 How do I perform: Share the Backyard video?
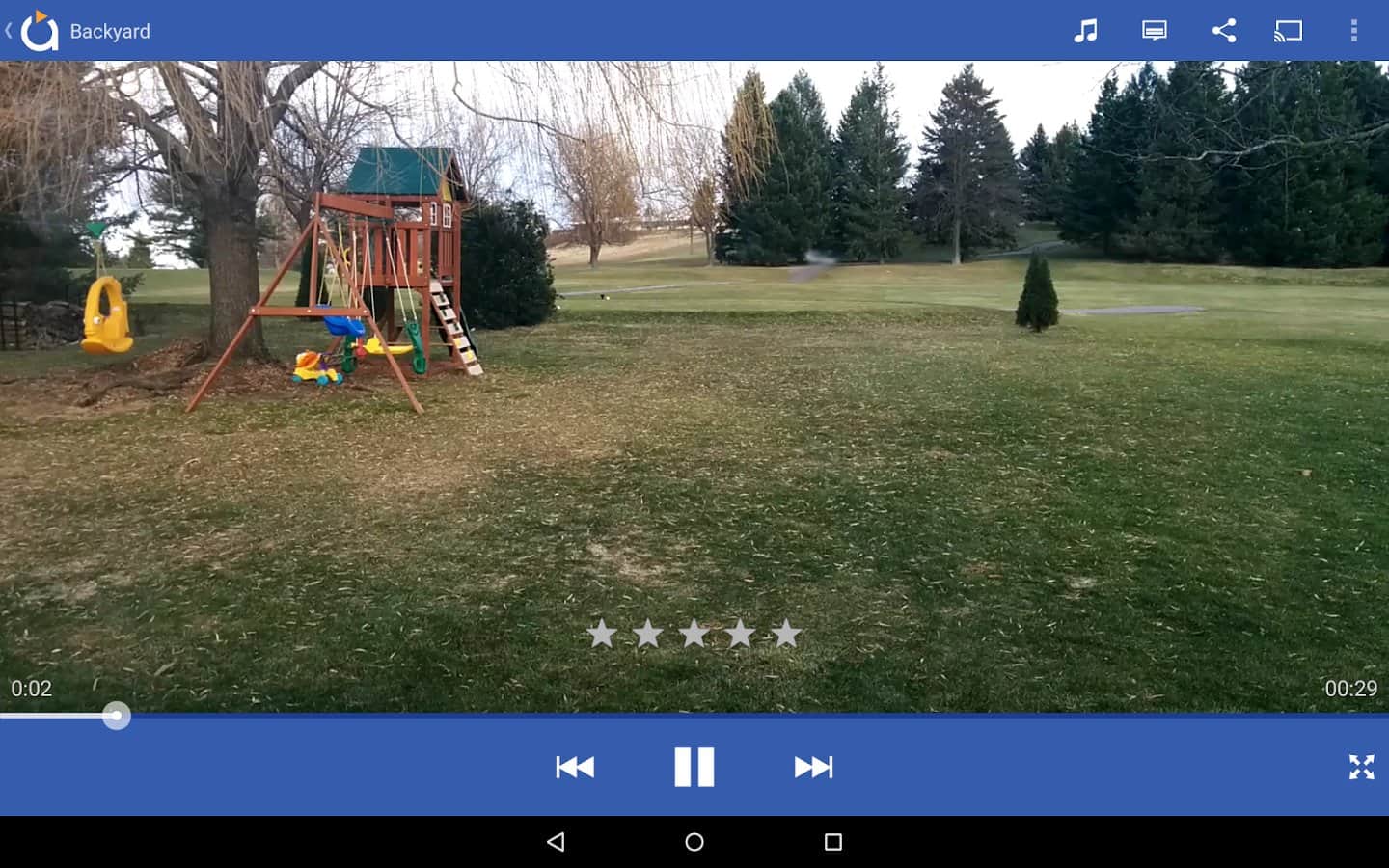[x=1223, y=31]
